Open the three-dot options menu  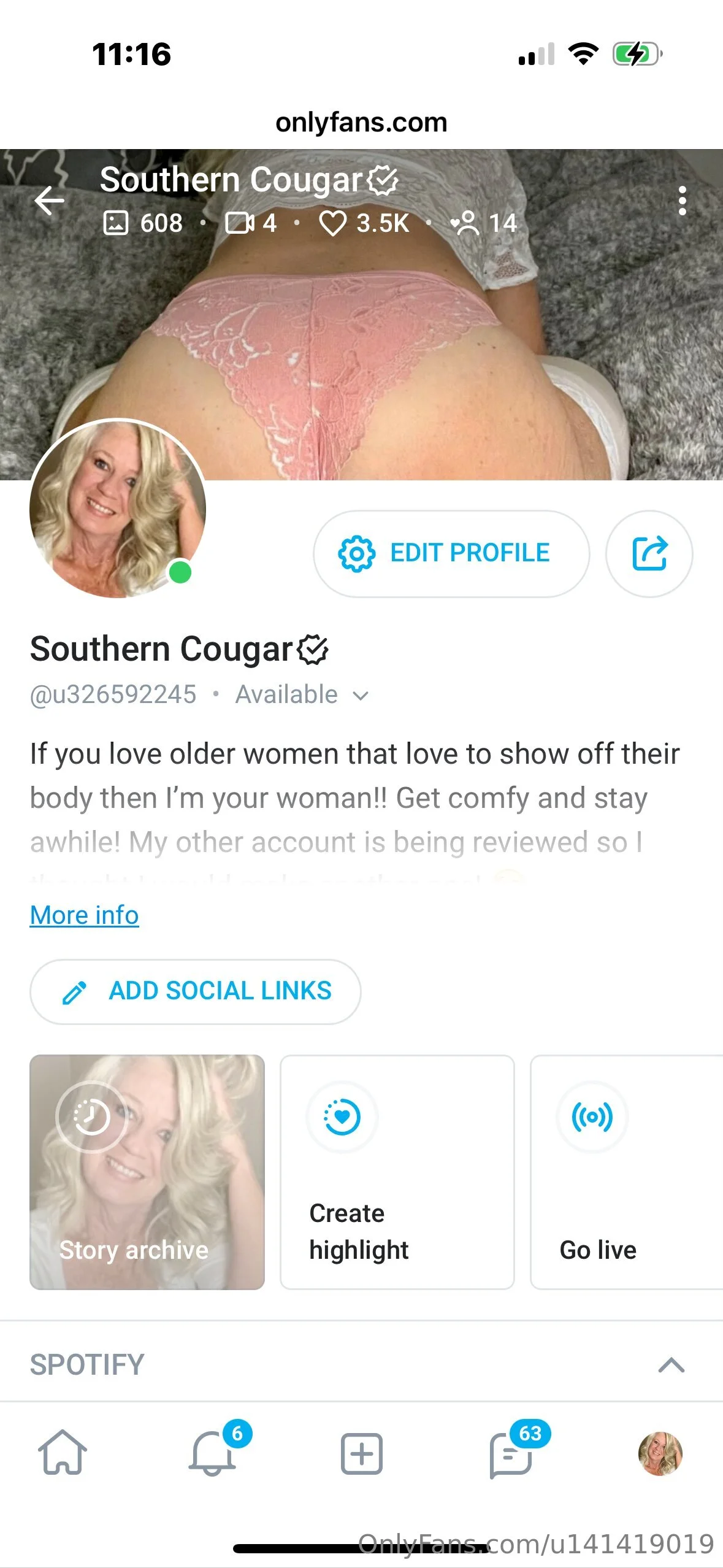point(683,200)
